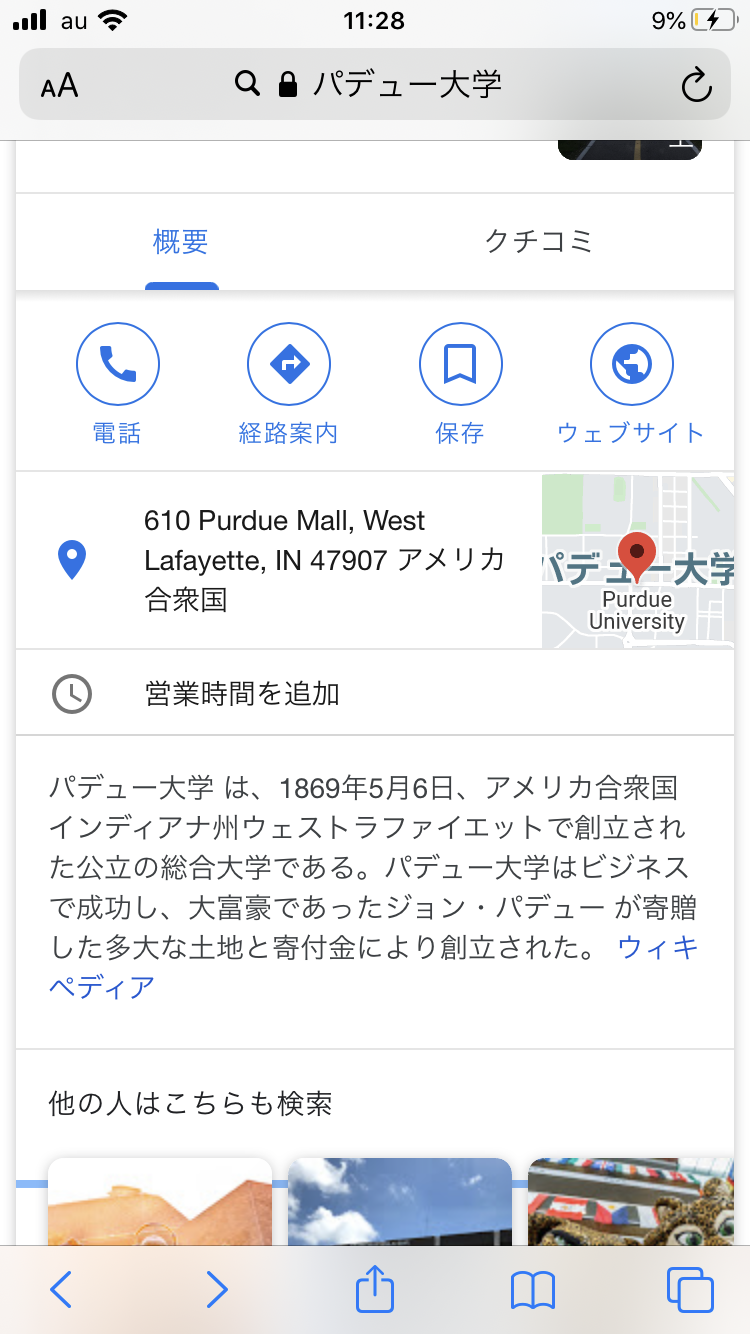Go back to the previous page
Viewport: 750px width, 1334px height.
click(x=61, y=1290)
